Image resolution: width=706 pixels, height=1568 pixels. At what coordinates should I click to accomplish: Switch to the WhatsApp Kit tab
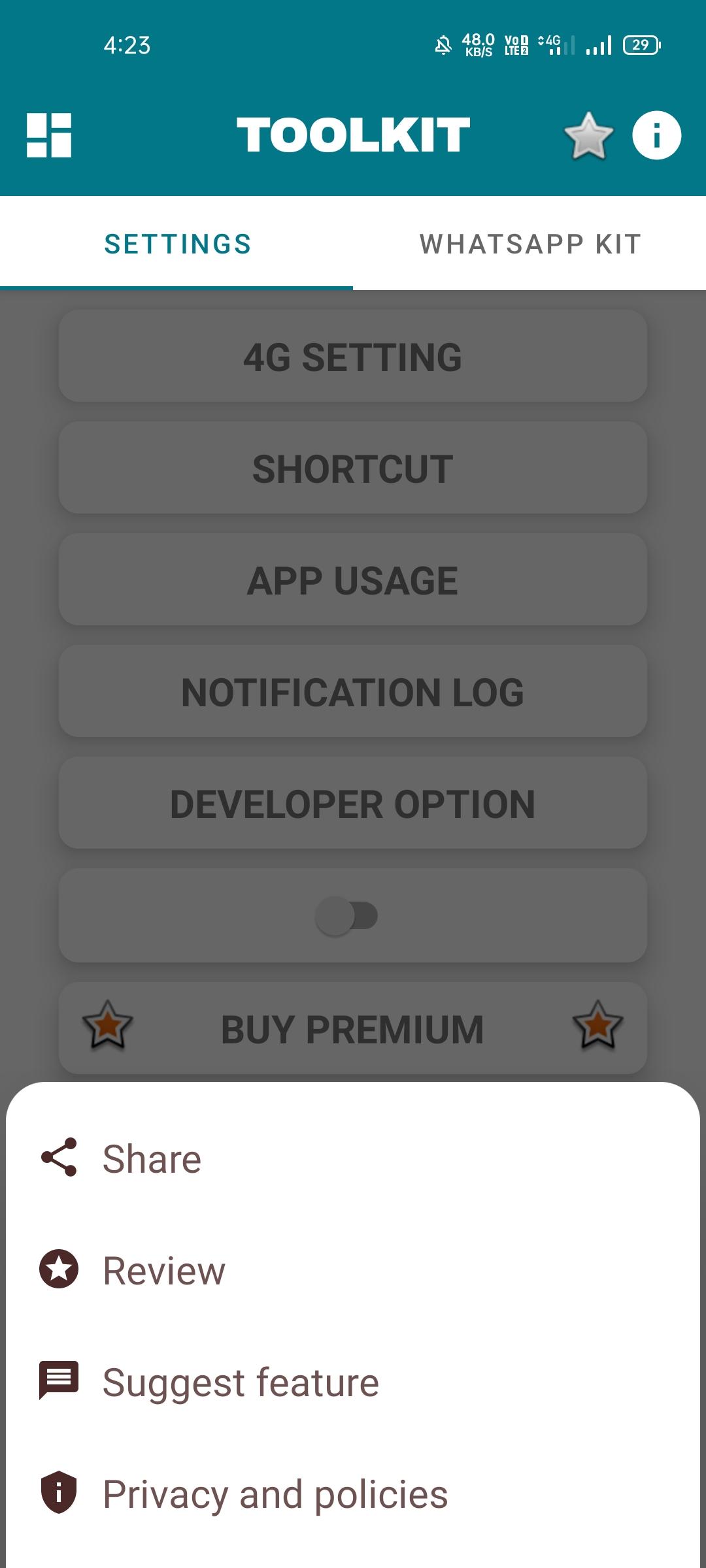coord(530,244)
